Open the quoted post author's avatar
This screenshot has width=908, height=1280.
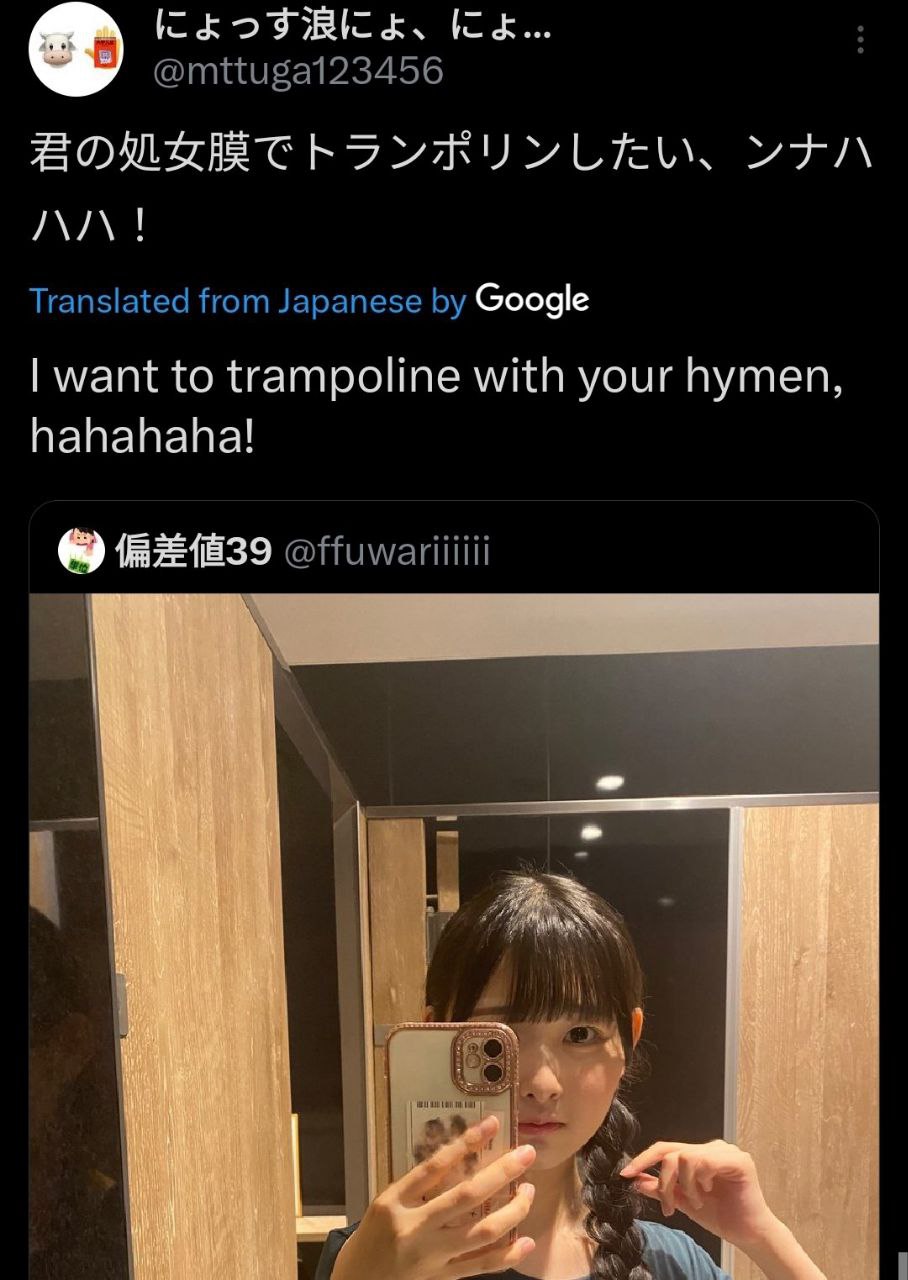click(x=82, y=550)
